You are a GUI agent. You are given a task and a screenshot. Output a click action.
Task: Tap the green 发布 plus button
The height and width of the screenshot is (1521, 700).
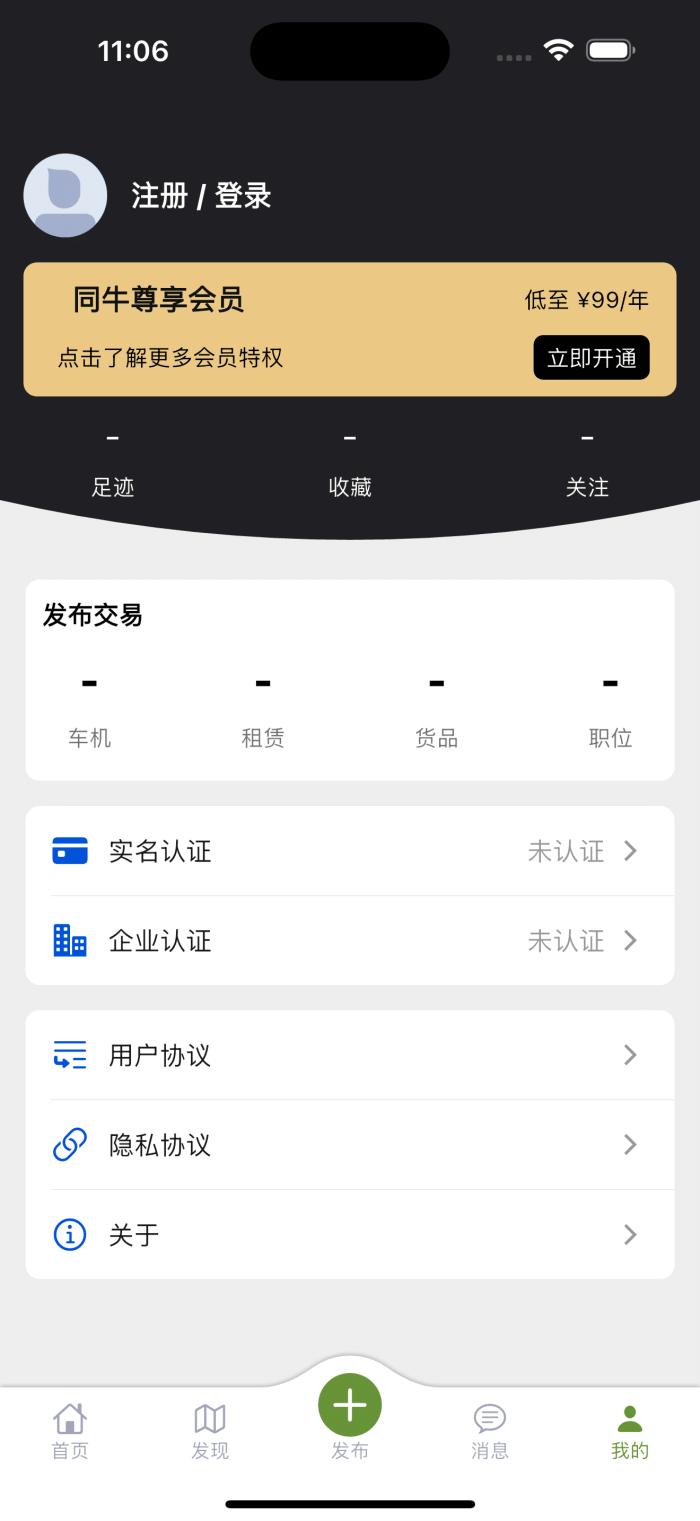pyautogui.click(x=350, y=1406)
